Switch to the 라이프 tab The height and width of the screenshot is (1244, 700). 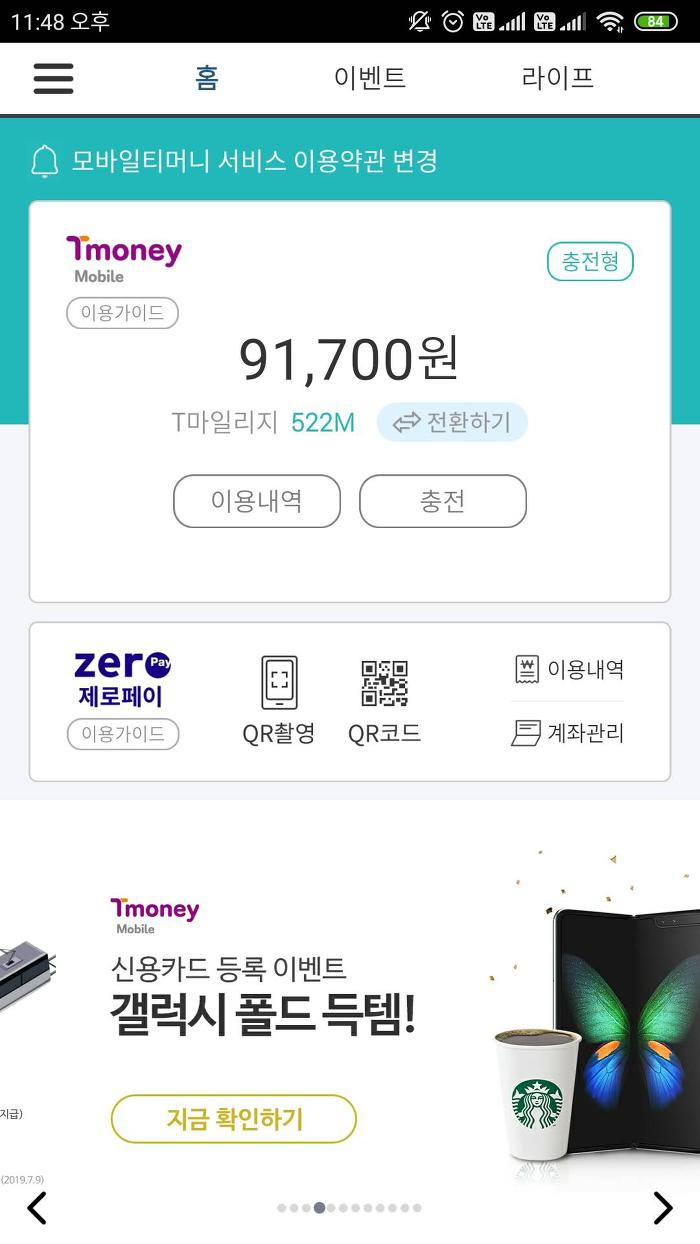click(x=558, y=78)
